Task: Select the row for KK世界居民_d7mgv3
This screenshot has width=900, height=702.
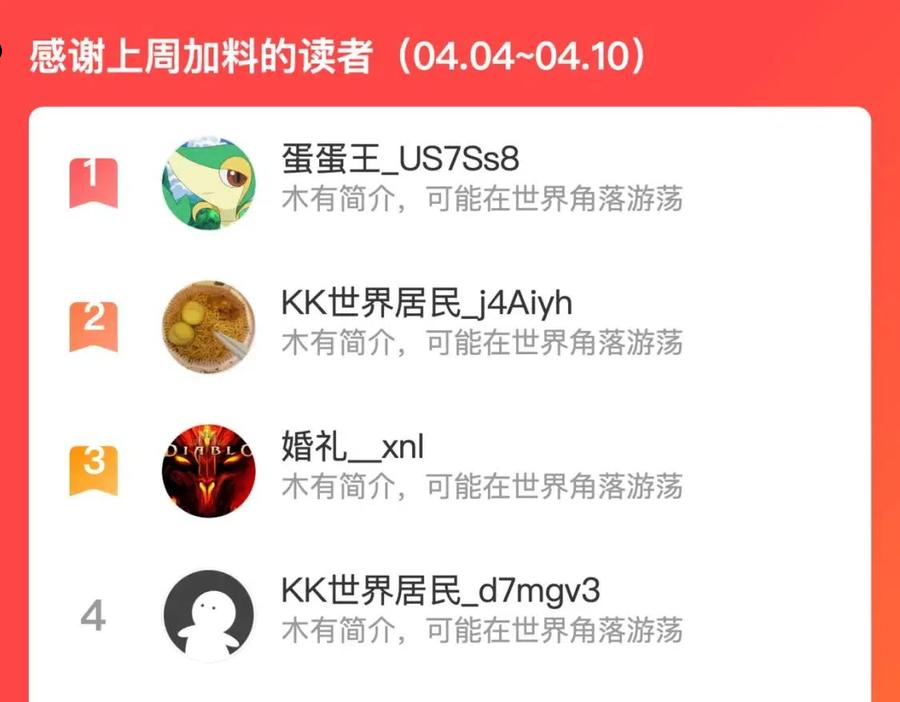Action: click(449, 615)
